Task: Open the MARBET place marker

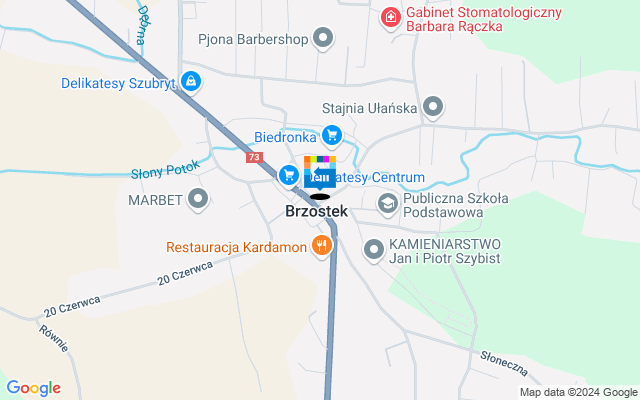Action: click(x=198, y=199)
